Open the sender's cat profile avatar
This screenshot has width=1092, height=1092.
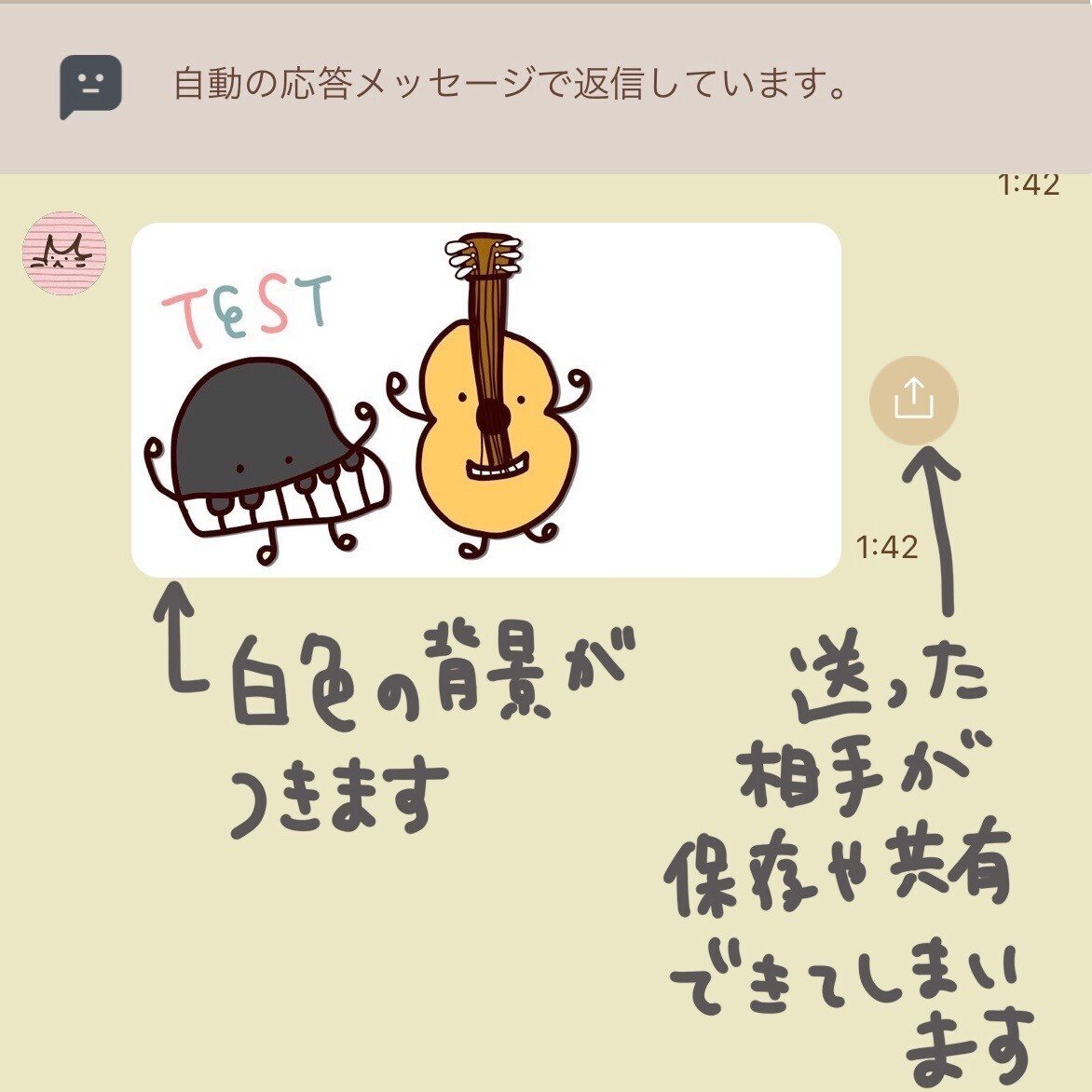click(64, 253)
